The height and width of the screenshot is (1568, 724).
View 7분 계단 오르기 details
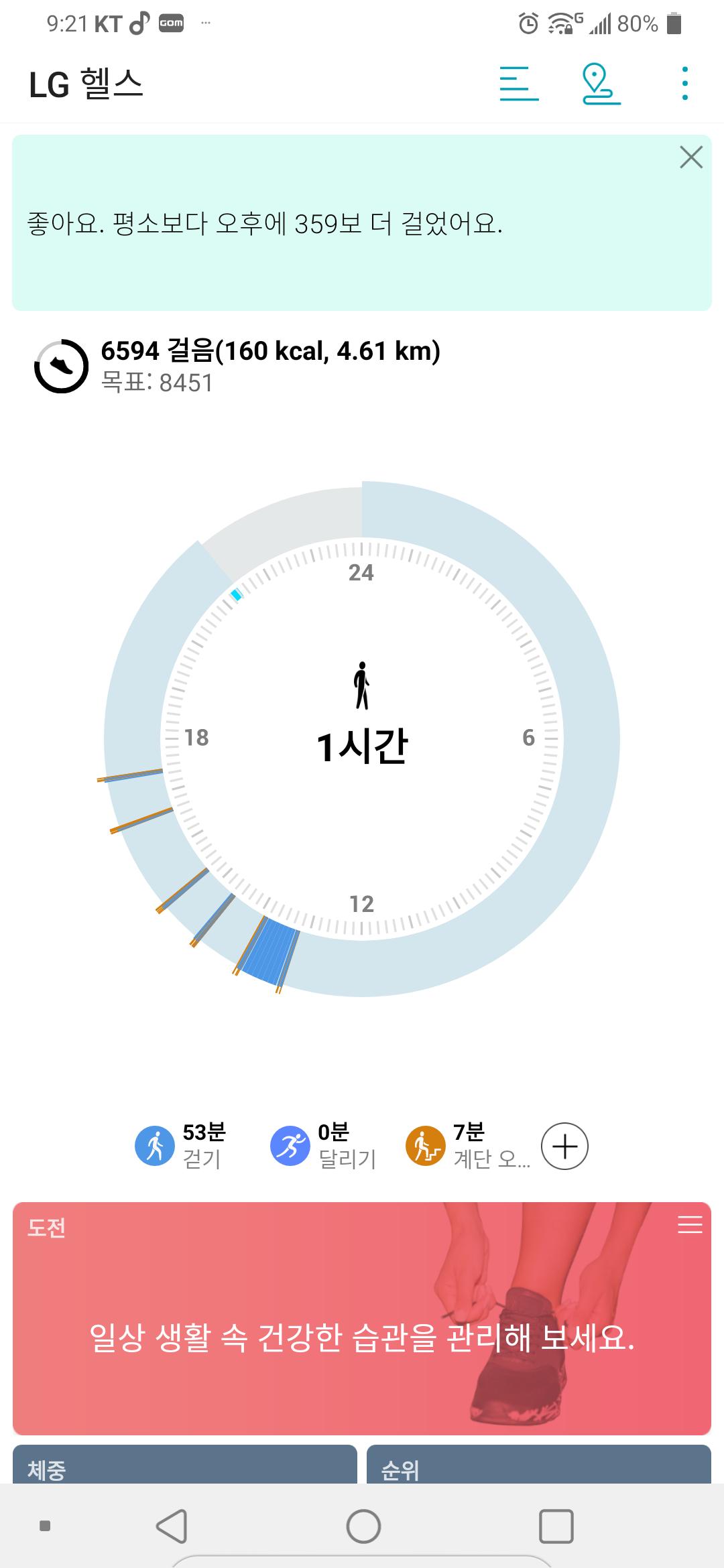pos(467,1145)
